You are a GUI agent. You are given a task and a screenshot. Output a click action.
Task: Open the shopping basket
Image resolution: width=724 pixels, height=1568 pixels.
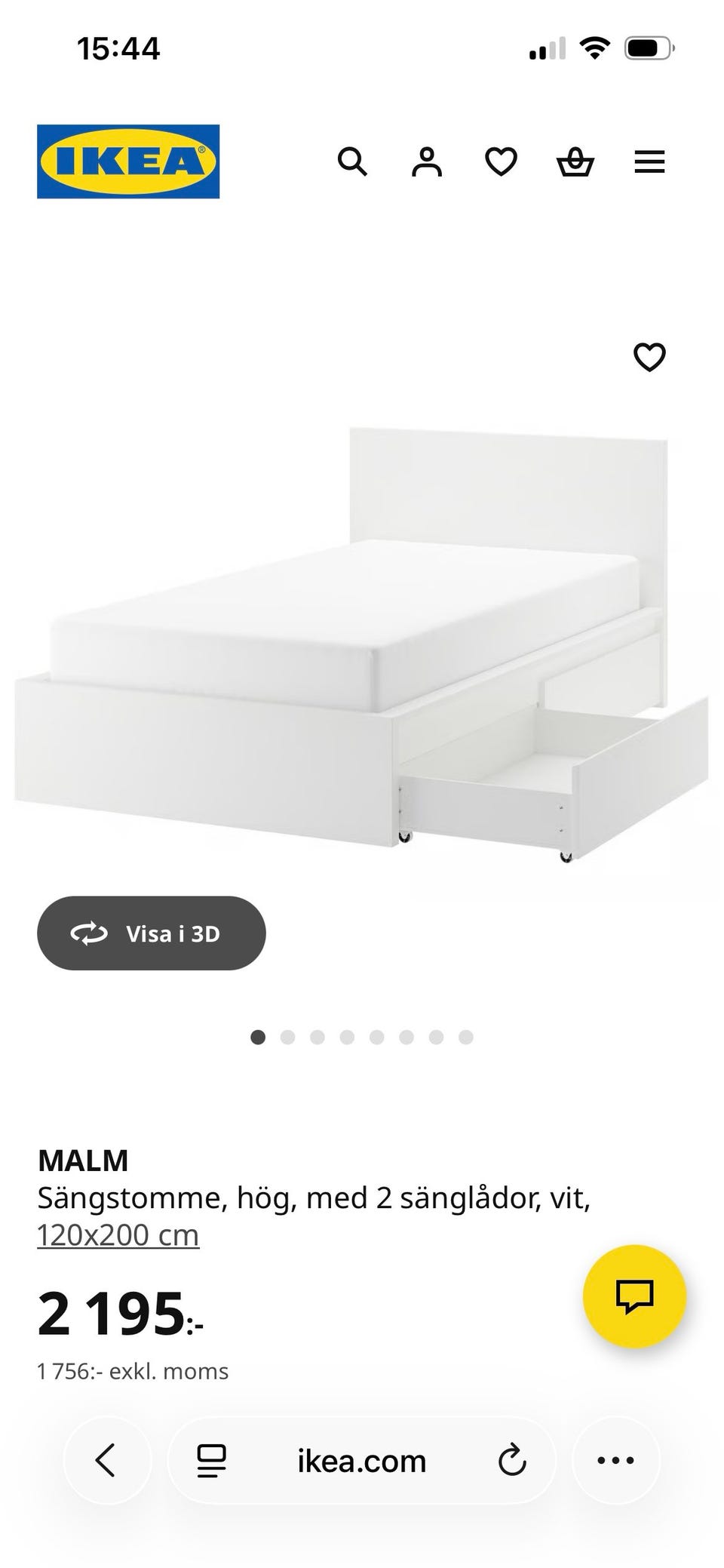[575, 161]
